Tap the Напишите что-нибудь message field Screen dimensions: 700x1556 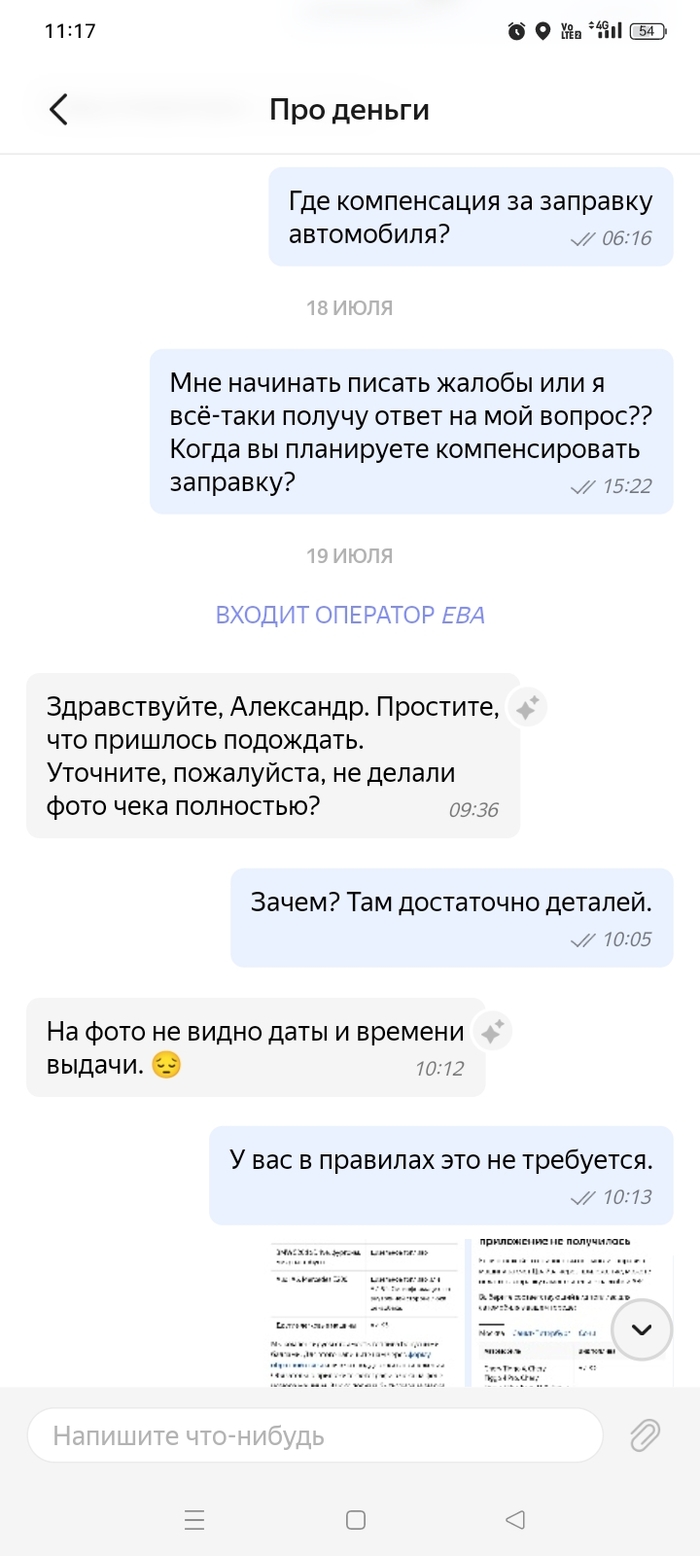click(x=314, y=1436)
